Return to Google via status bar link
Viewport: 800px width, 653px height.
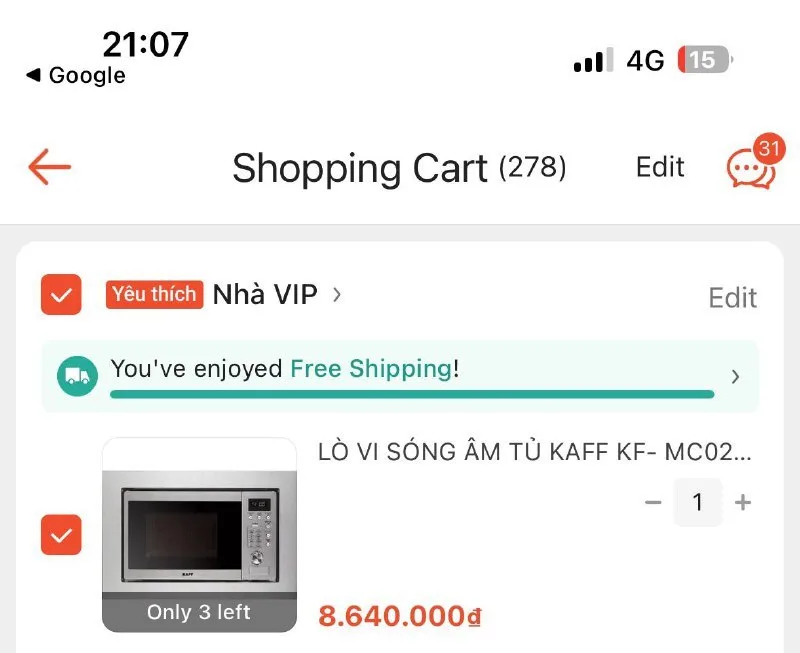tap(76, 76)
